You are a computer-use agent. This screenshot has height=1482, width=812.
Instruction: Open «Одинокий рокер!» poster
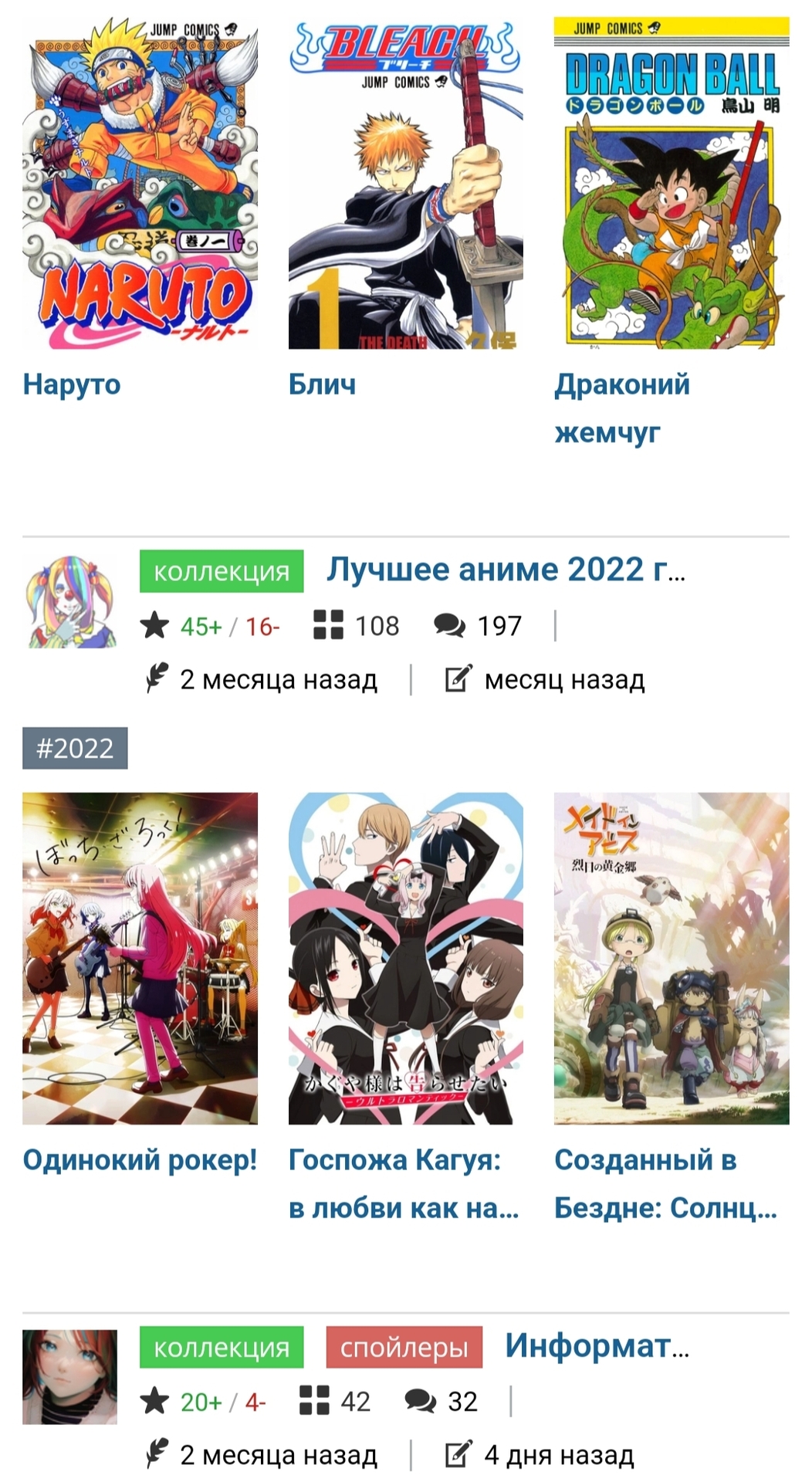[x=140, y=958]
